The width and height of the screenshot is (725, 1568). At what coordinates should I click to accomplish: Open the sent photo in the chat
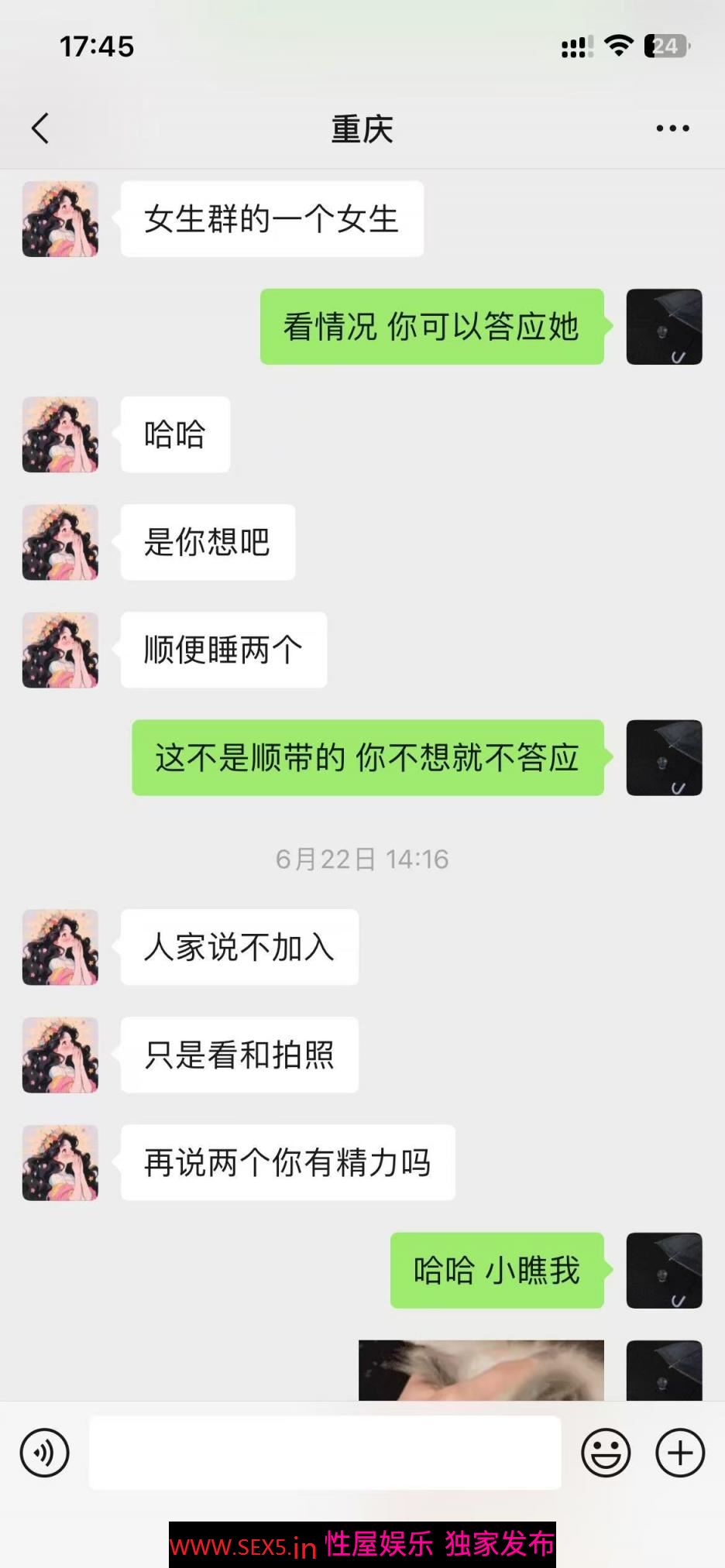pos(481,1371)
